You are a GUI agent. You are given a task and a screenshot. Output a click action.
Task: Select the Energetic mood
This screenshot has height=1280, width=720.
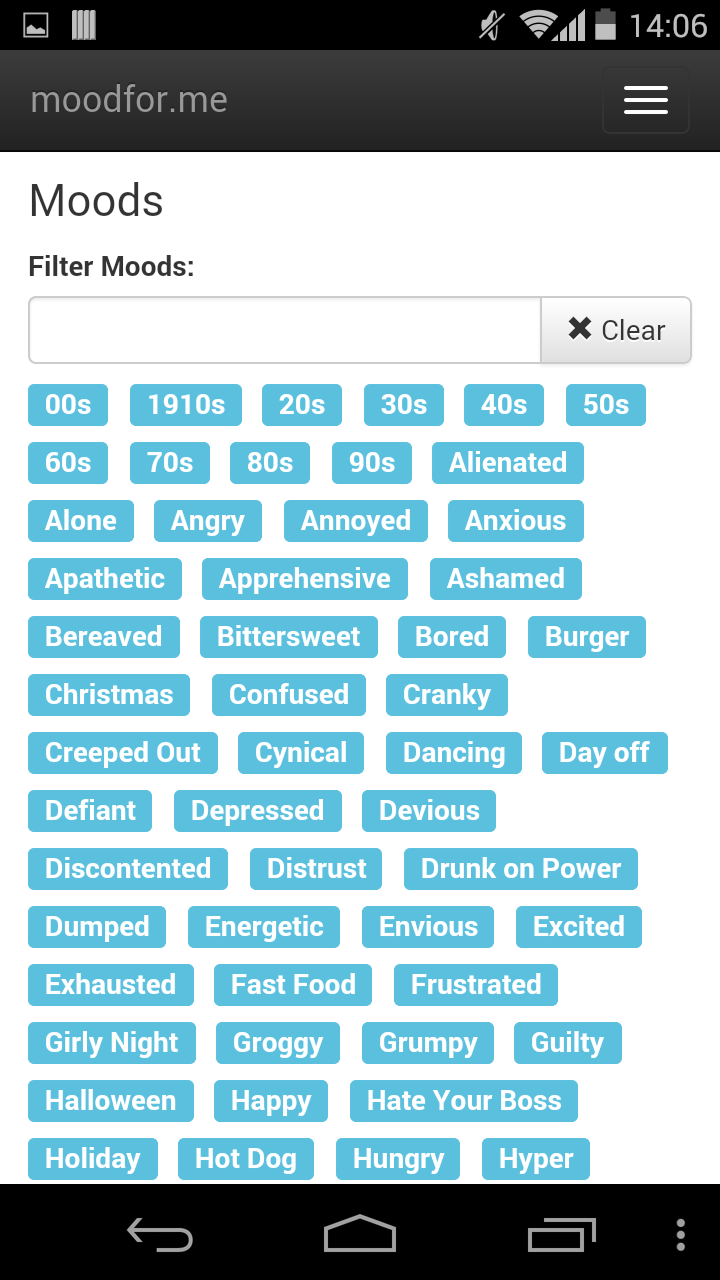(264, 927)
